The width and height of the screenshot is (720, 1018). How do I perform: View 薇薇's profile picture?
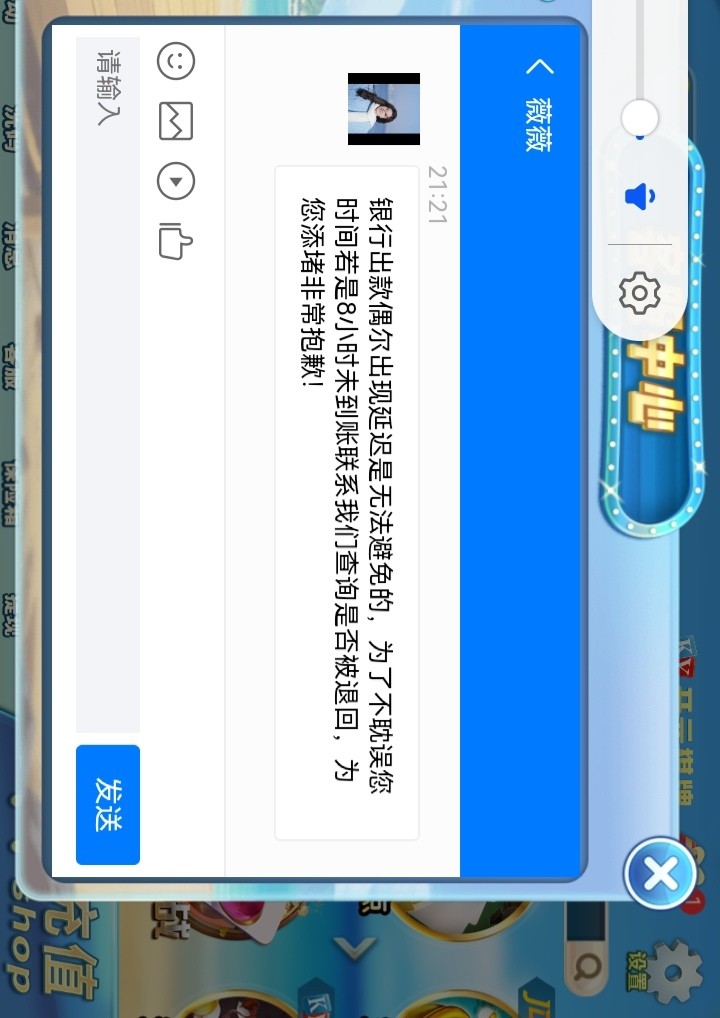tap(384, 109)
